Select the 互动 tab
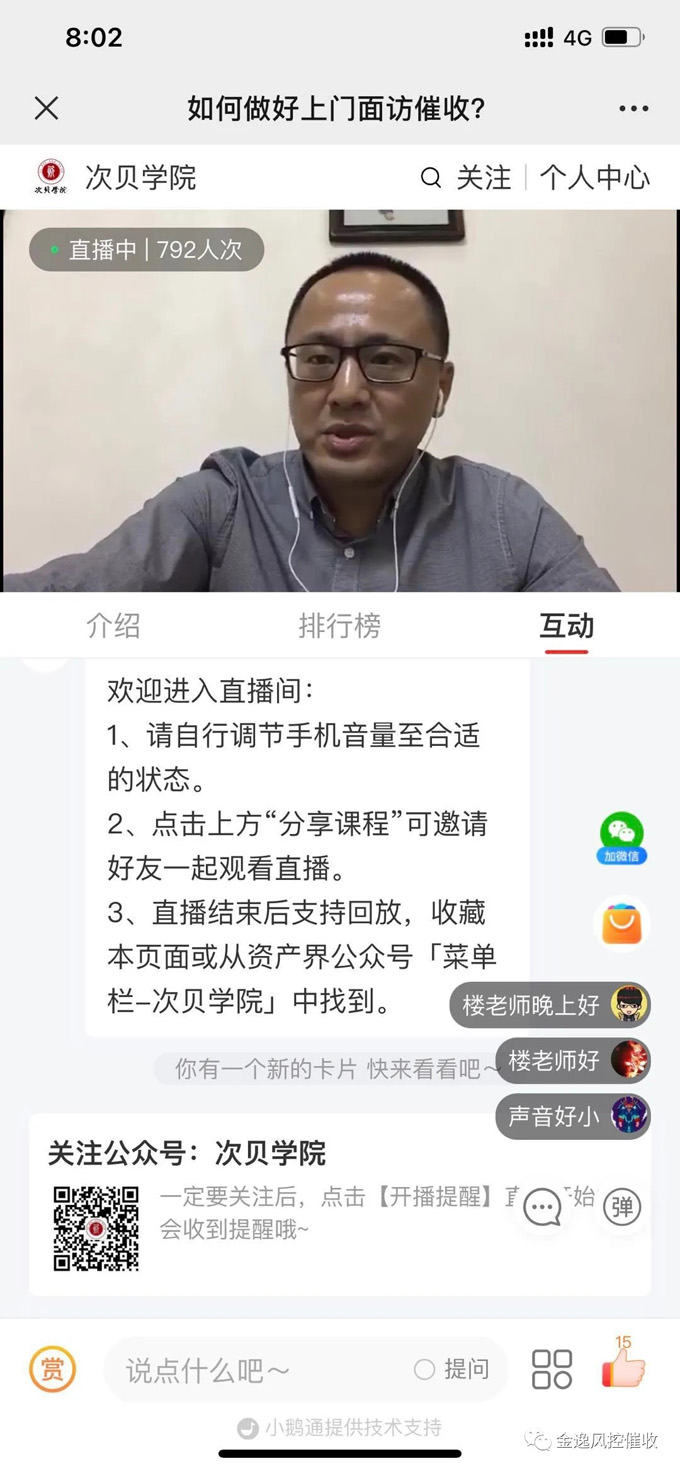The image size is (680, 1471). click(x=567, y=626)
